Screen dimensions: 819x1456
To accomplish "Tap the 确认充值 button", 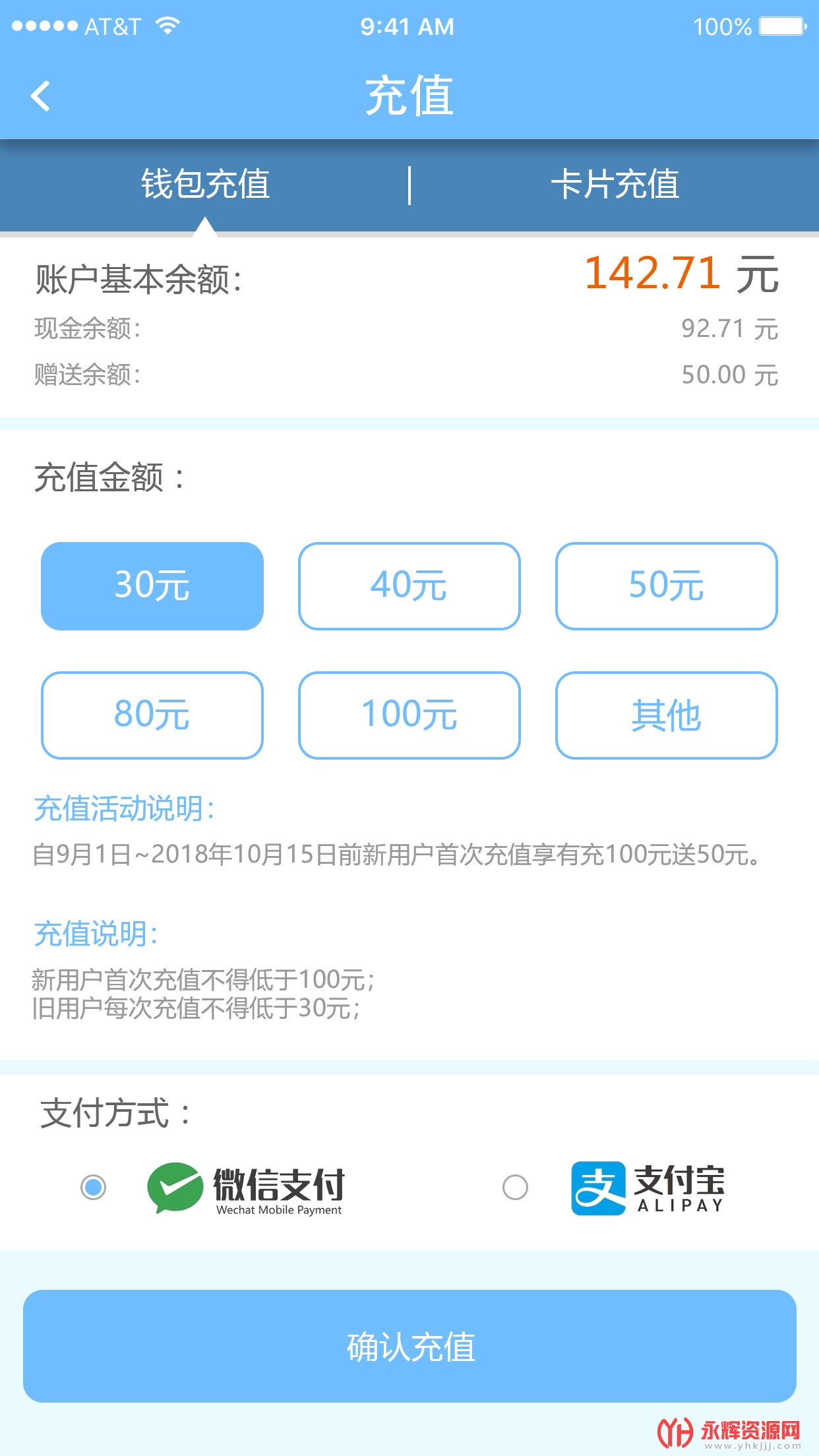I will pos(409,1346).
